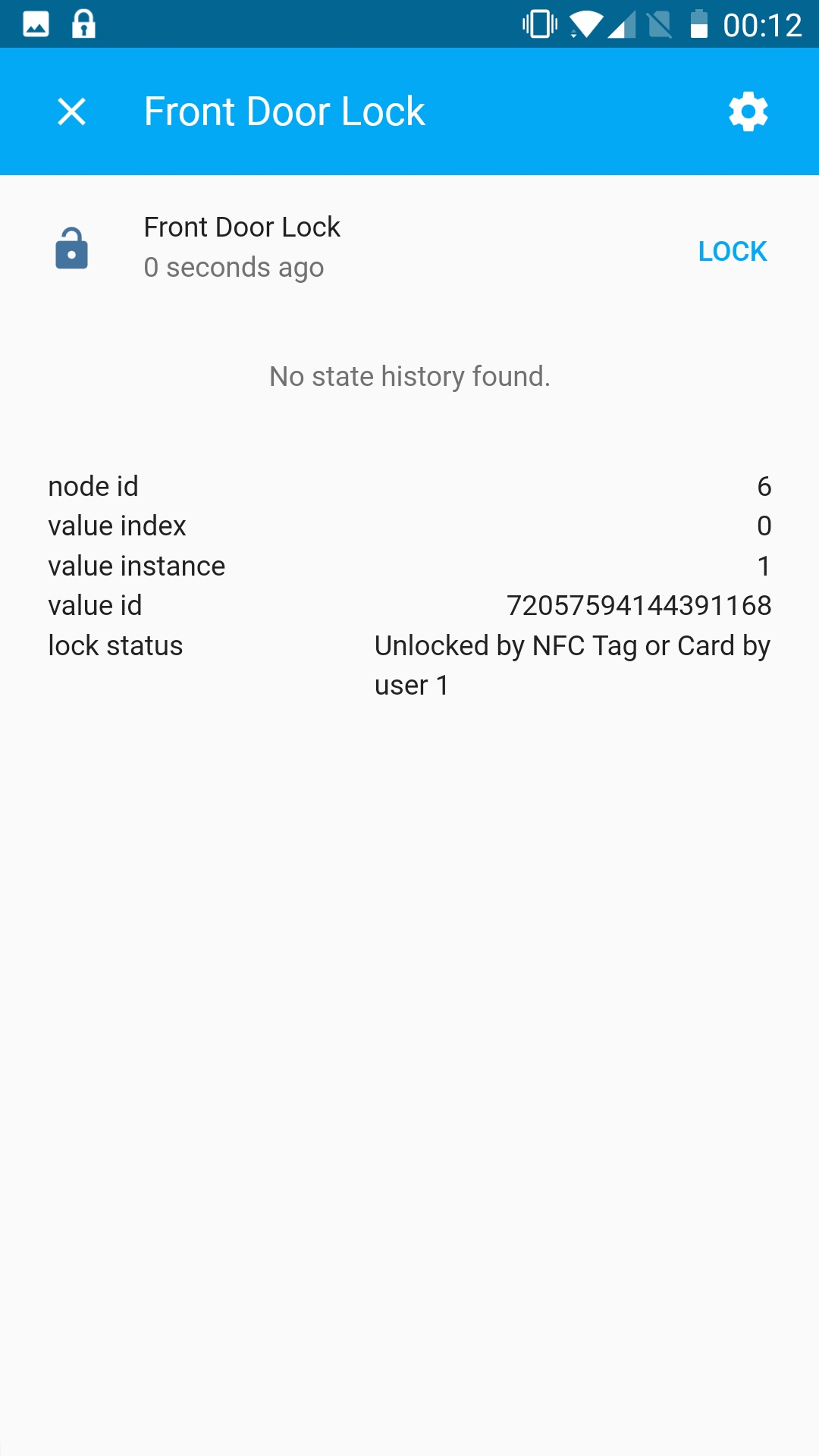The width and height of the screenshot is (819, 1456).
Task: Close the Front Door Lock dialog
Action: point(72,112)
